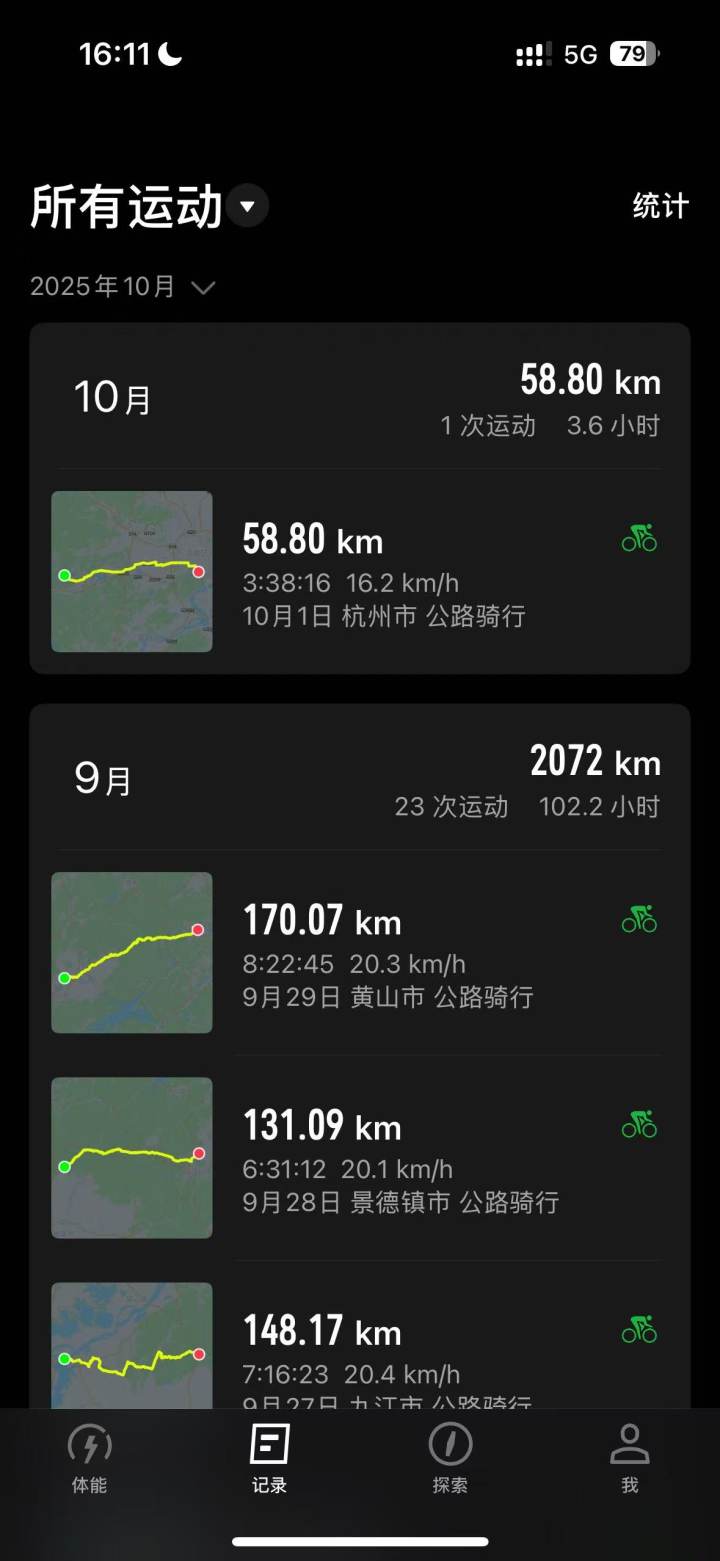Switch to the 记录 tab
This screenshot has width=720, height=1561.
[x=269, y=1458]
